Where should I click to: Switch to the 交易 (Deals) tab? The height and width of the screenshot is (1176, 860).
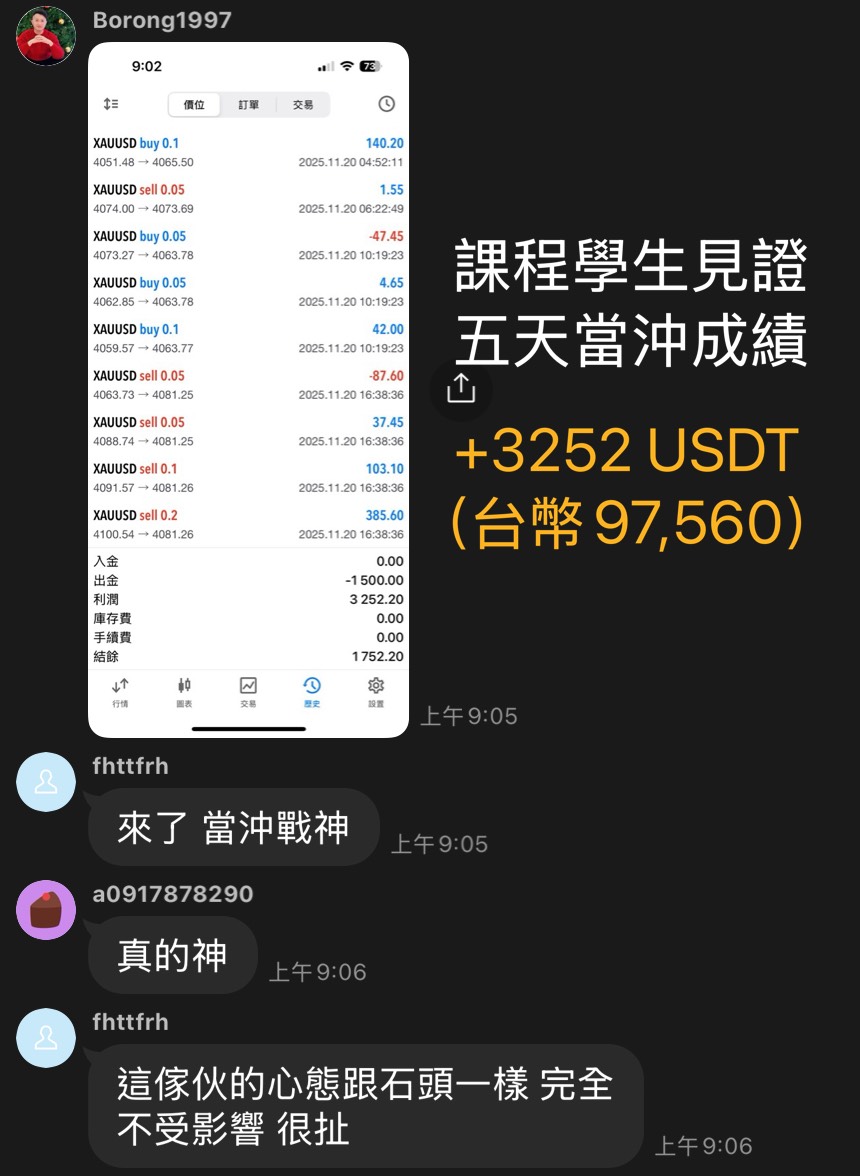click(x=303, y=103)
